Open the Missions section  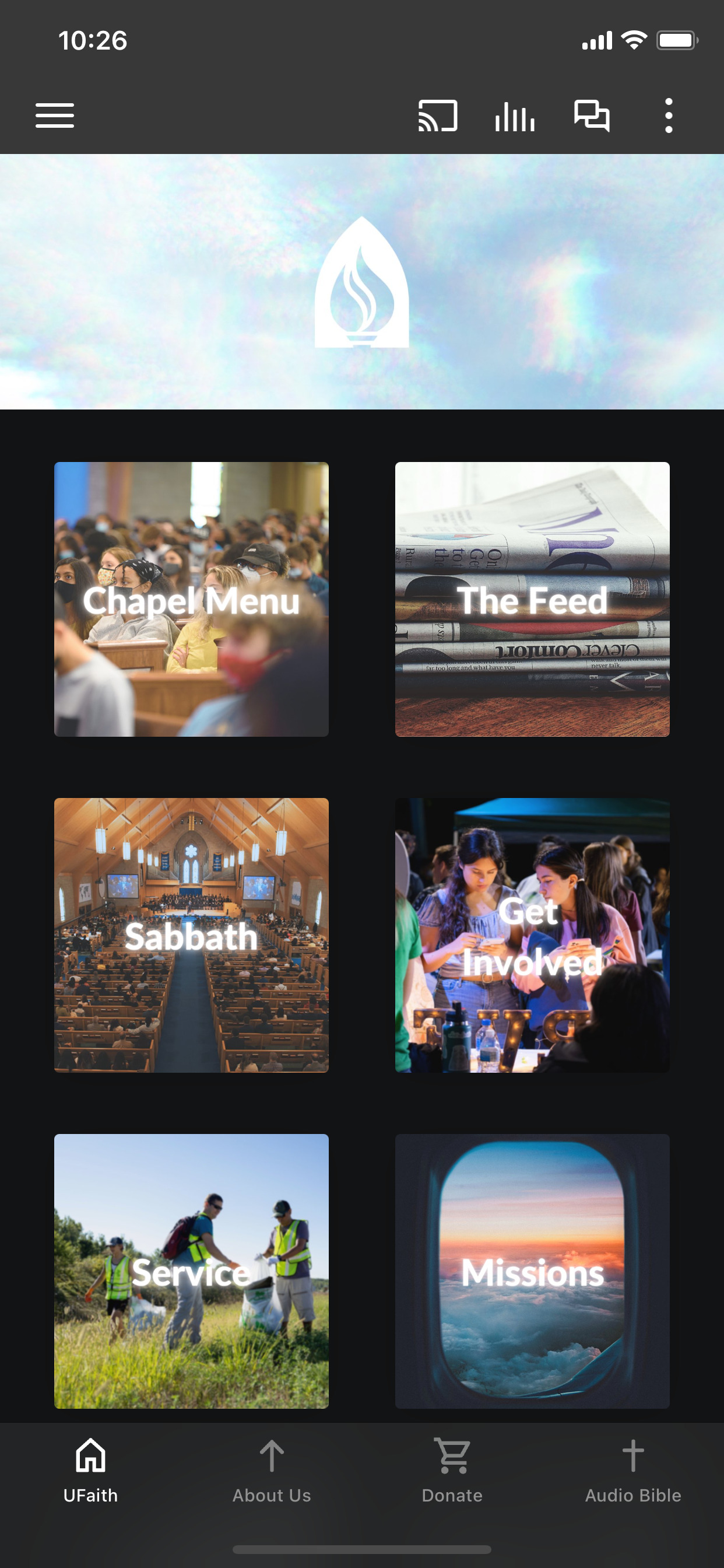click(532, 1272)
